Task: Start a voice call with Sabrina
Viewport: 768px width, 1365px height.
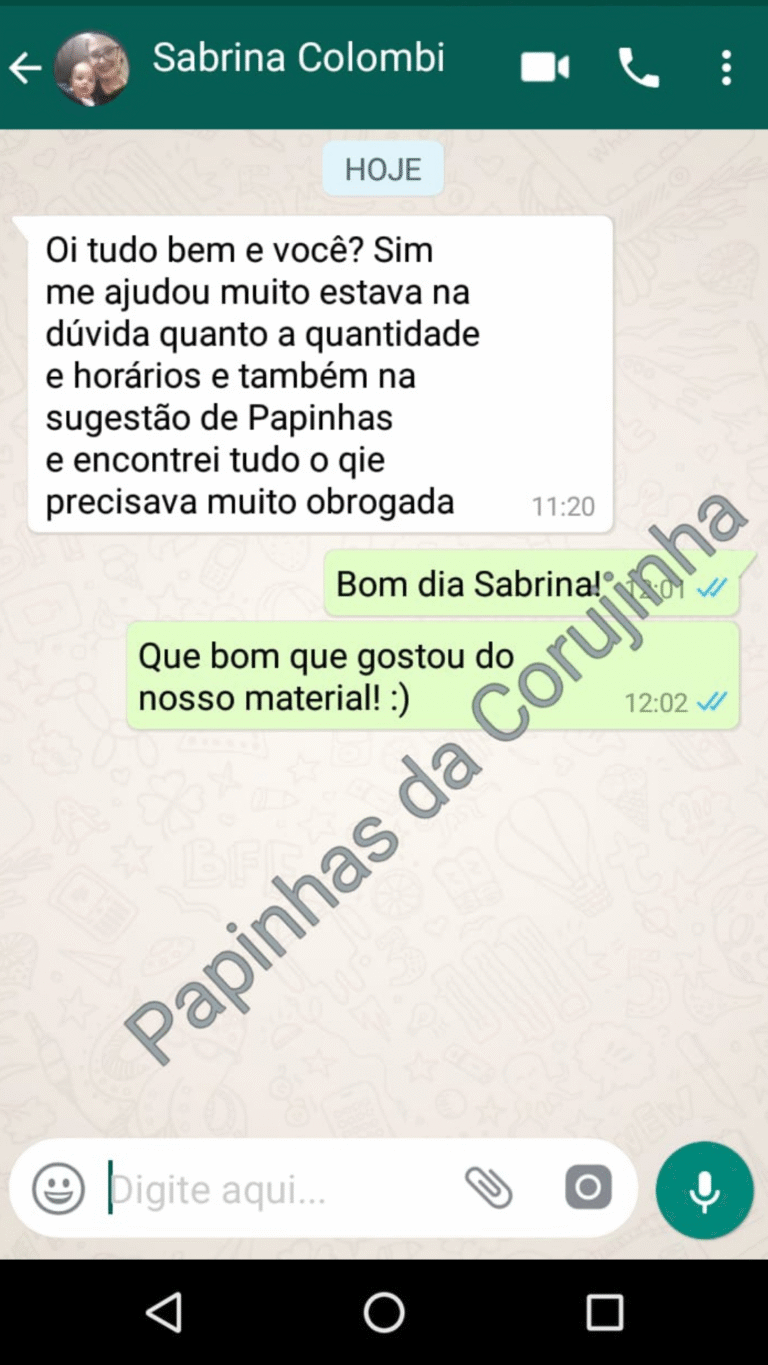Action: click(x=638, y=68)
